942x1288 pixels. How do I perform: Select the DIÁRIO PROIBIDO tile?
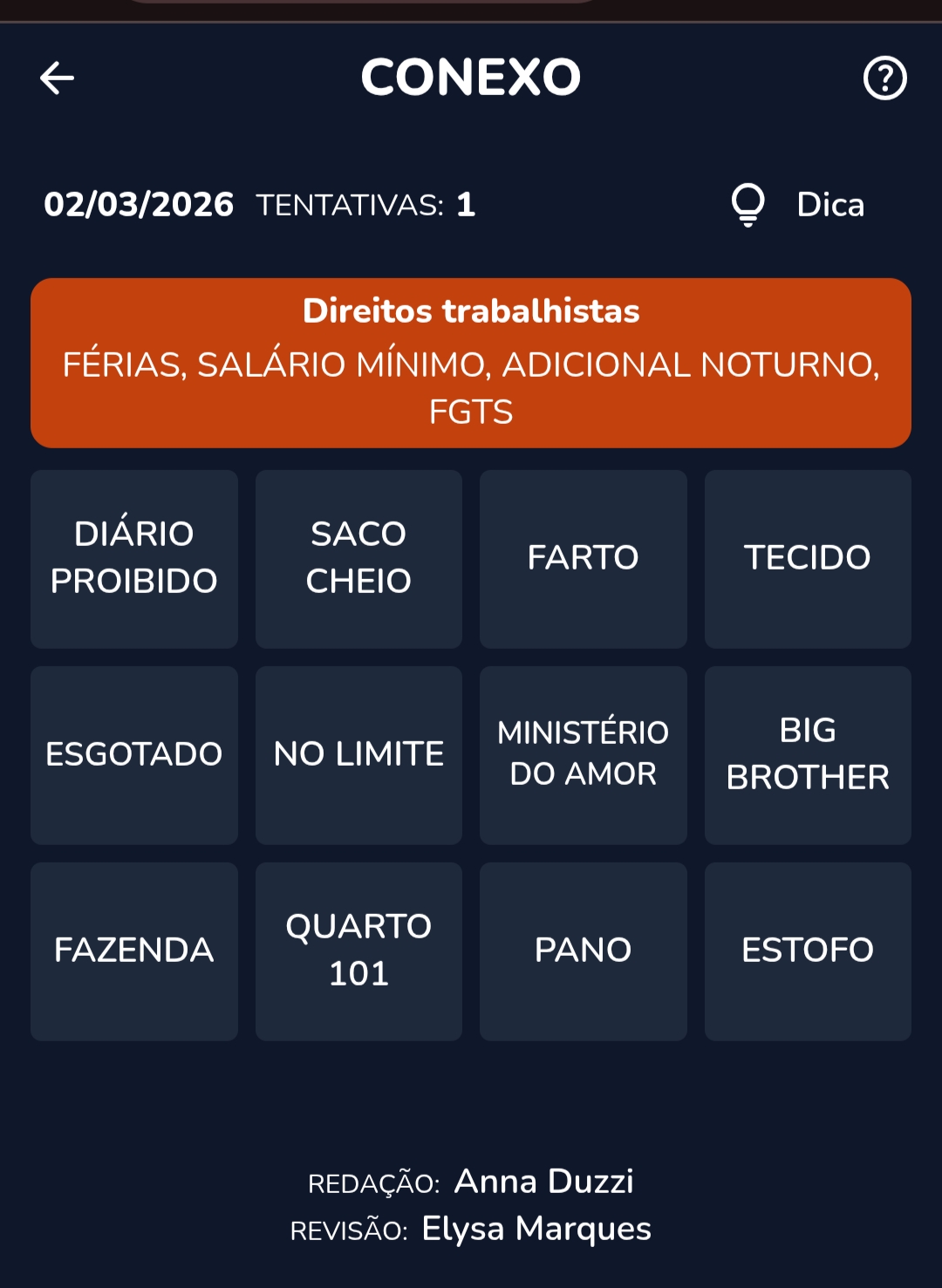134,558
